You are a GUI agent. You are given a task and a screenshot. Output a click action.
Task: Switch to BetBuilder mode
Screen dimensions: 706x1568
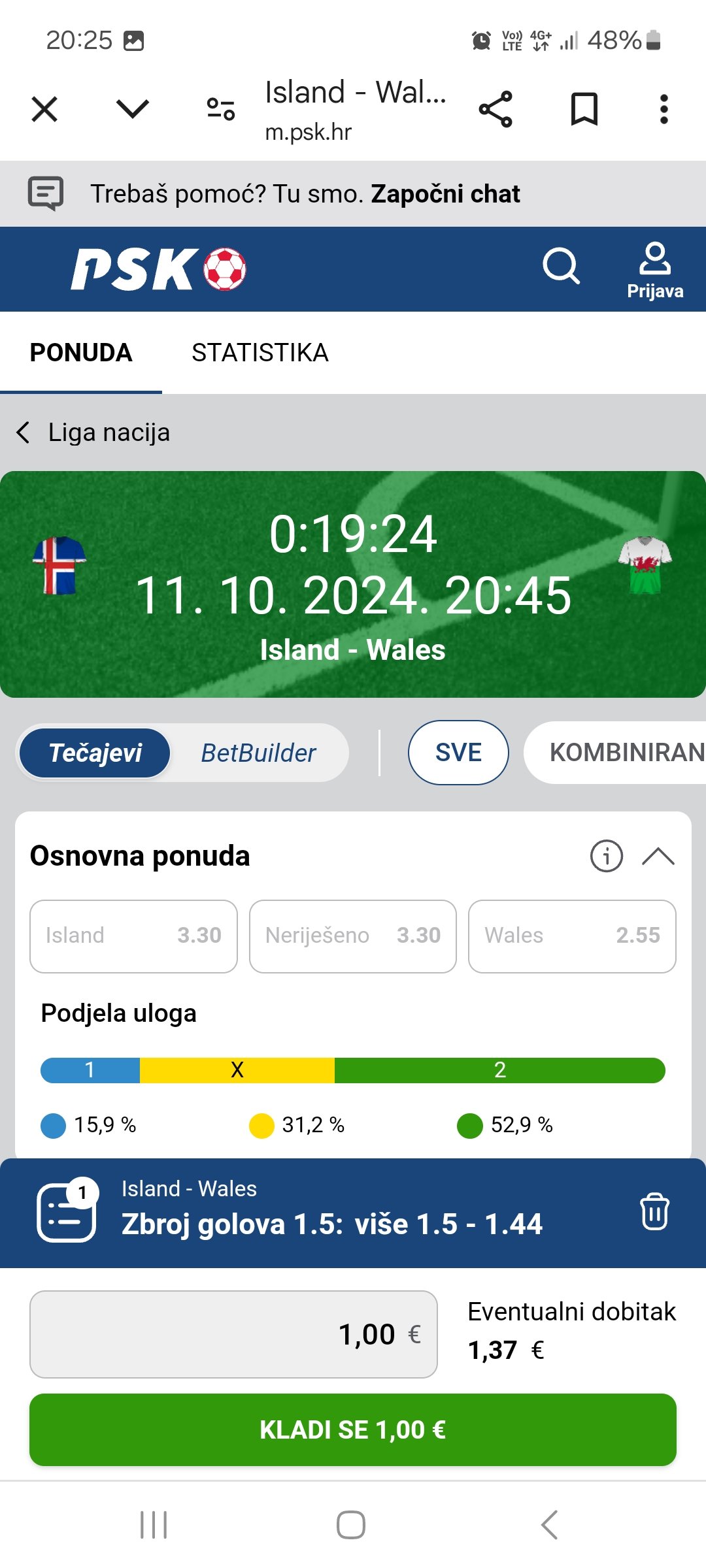tap(258, 753)
